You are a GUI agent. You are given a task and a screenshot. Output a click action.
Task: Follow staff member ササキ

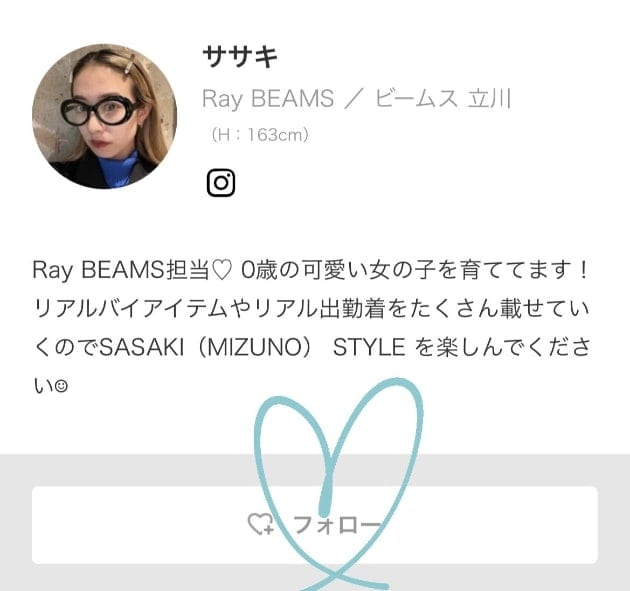pos(314,524)
